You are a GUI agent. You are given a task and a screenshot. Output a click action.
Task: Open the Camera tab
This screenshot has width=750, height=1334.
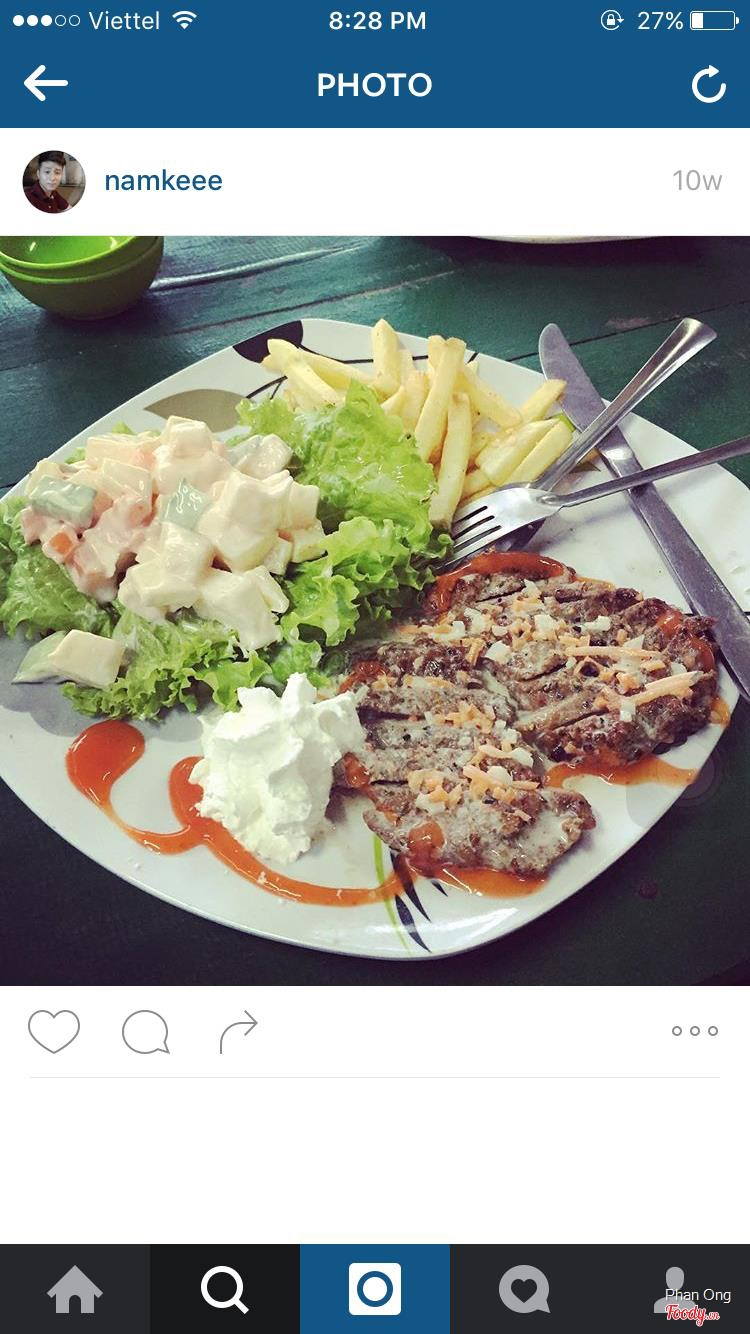tap(375, 1289)
